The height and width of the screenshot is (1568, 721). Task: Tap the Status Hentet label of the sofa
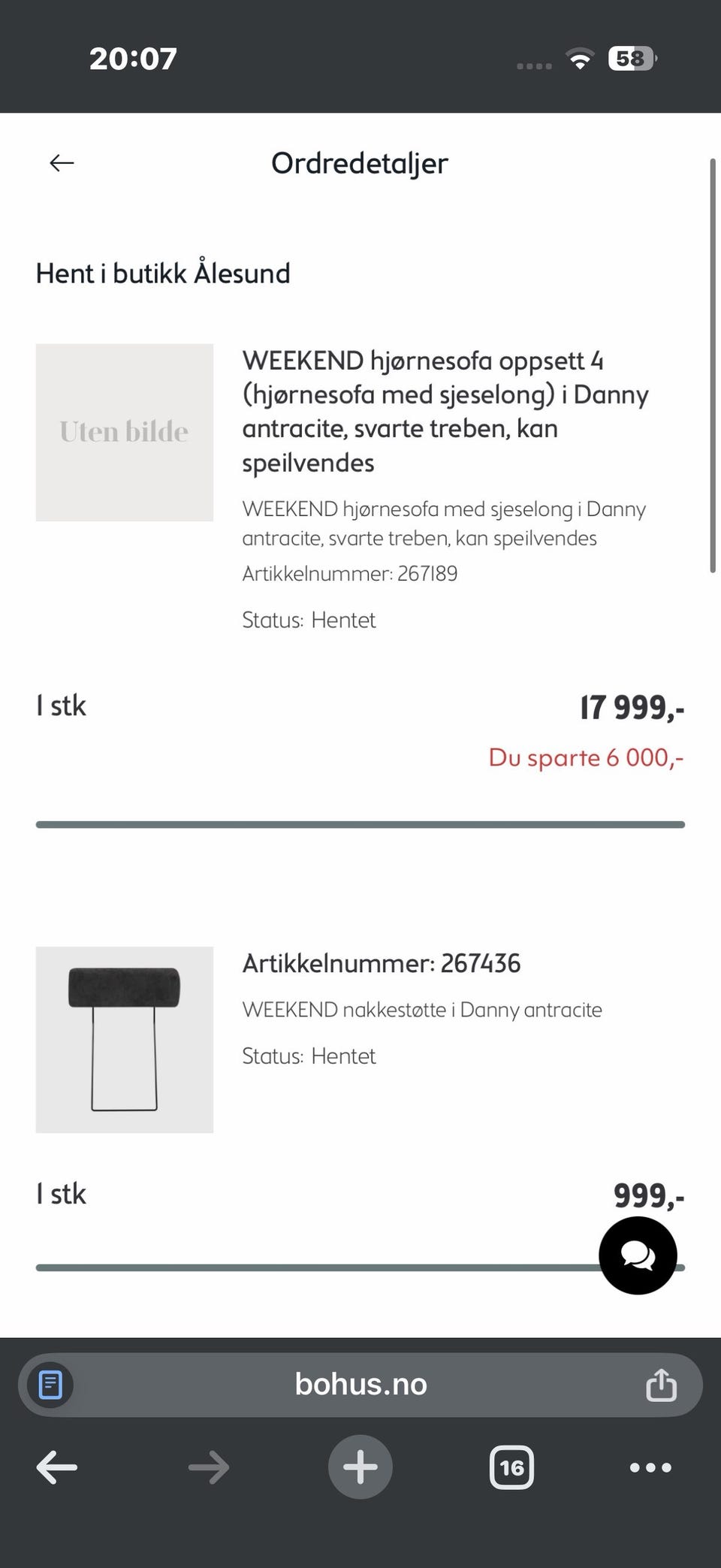pyautogui.click(x=309, y=619)
